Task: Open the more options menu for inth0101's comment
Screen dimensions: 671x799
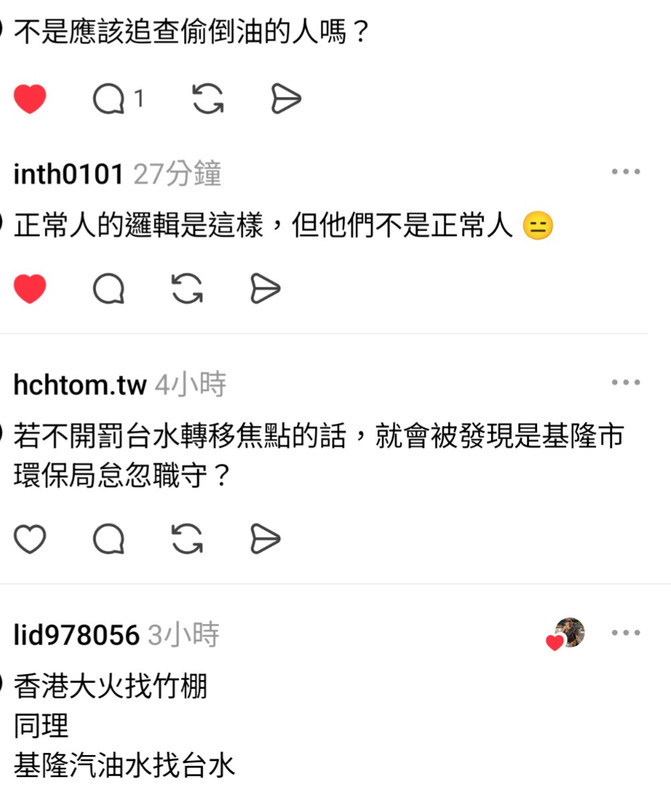Action: tap(626, 172)
